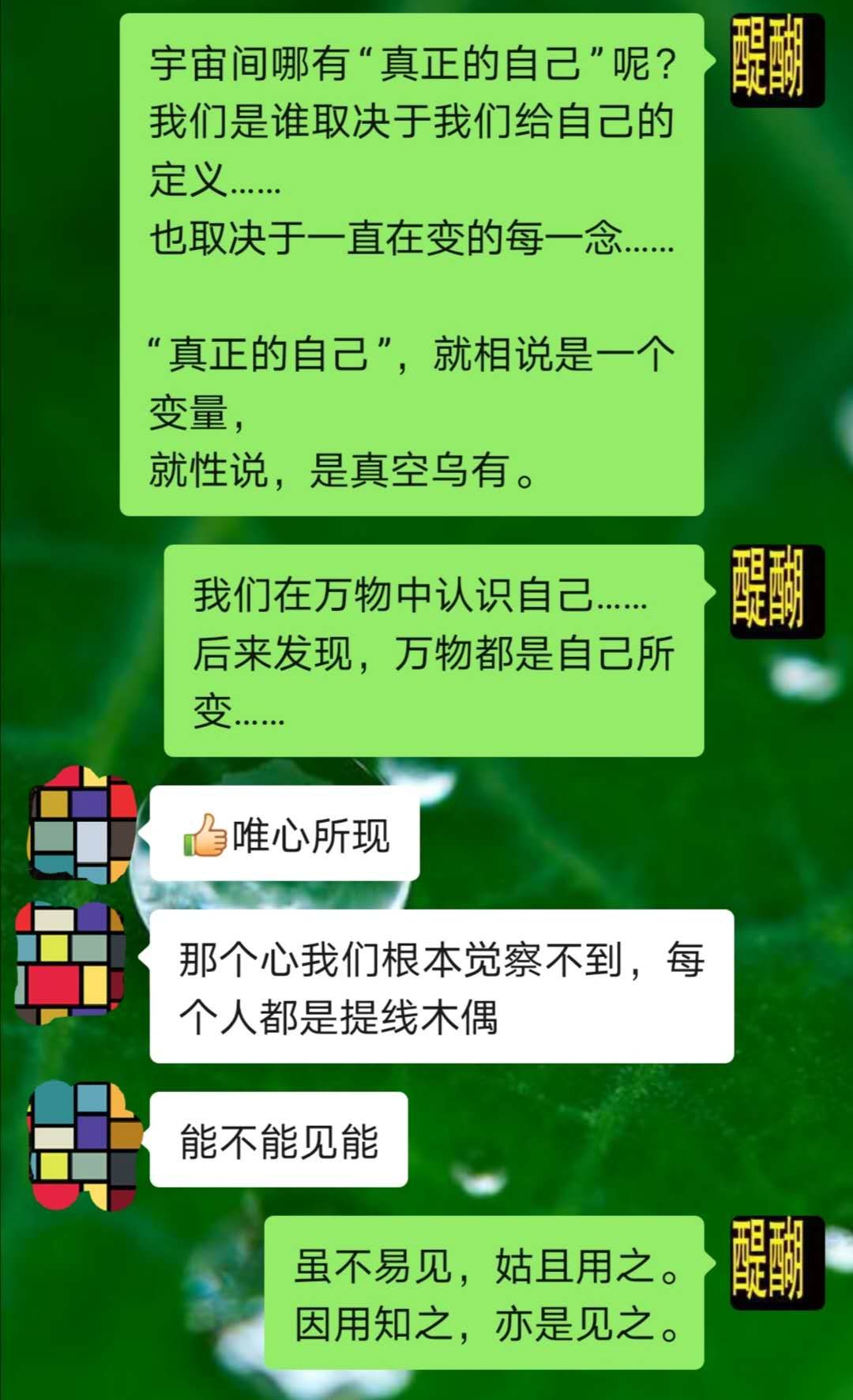Screen dimensions: 853x1400
Task: Open avatar next to '我们在万物中认识自己' message
Action: [776, 591]
